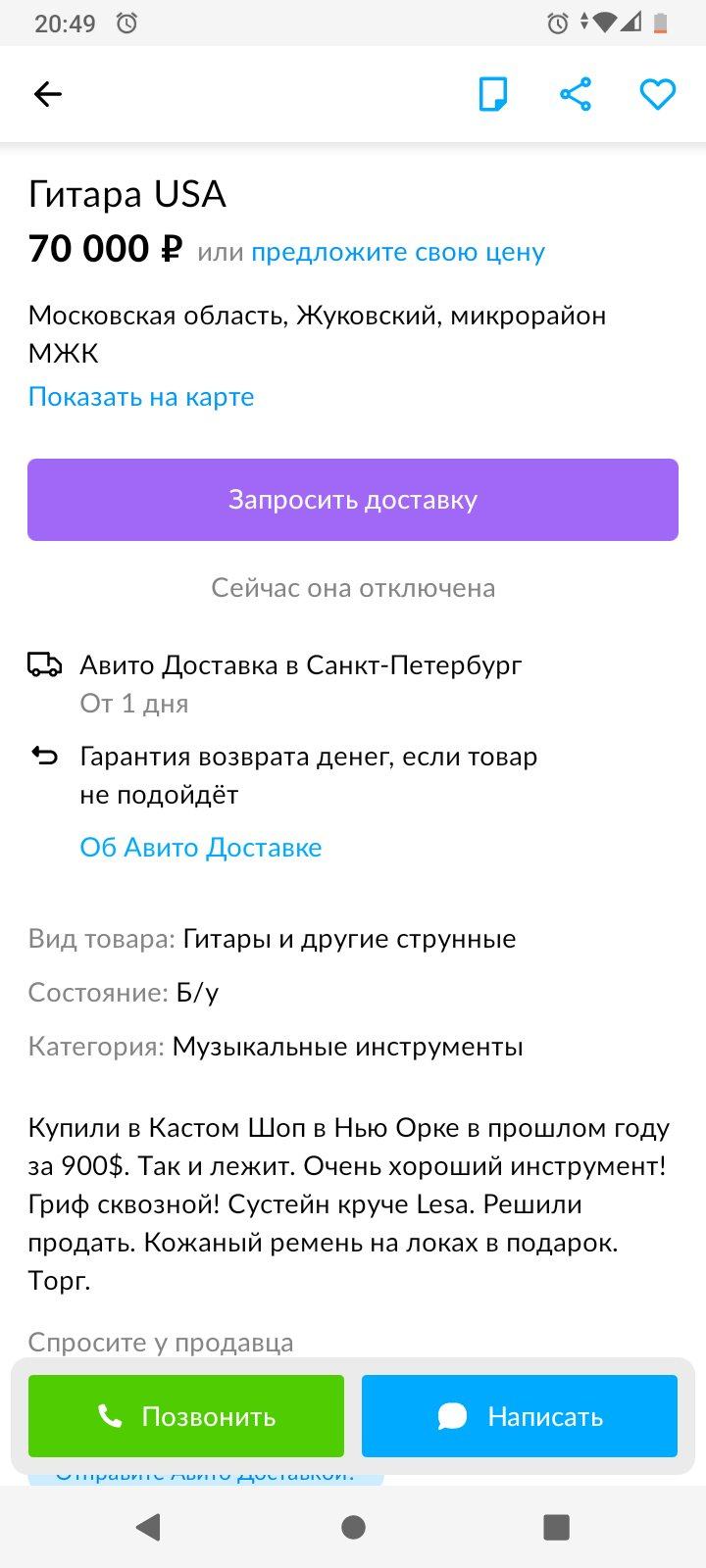This screenshot has width=706, height=1568.
Task: Add a note to this listing
Action: point(493,94)
